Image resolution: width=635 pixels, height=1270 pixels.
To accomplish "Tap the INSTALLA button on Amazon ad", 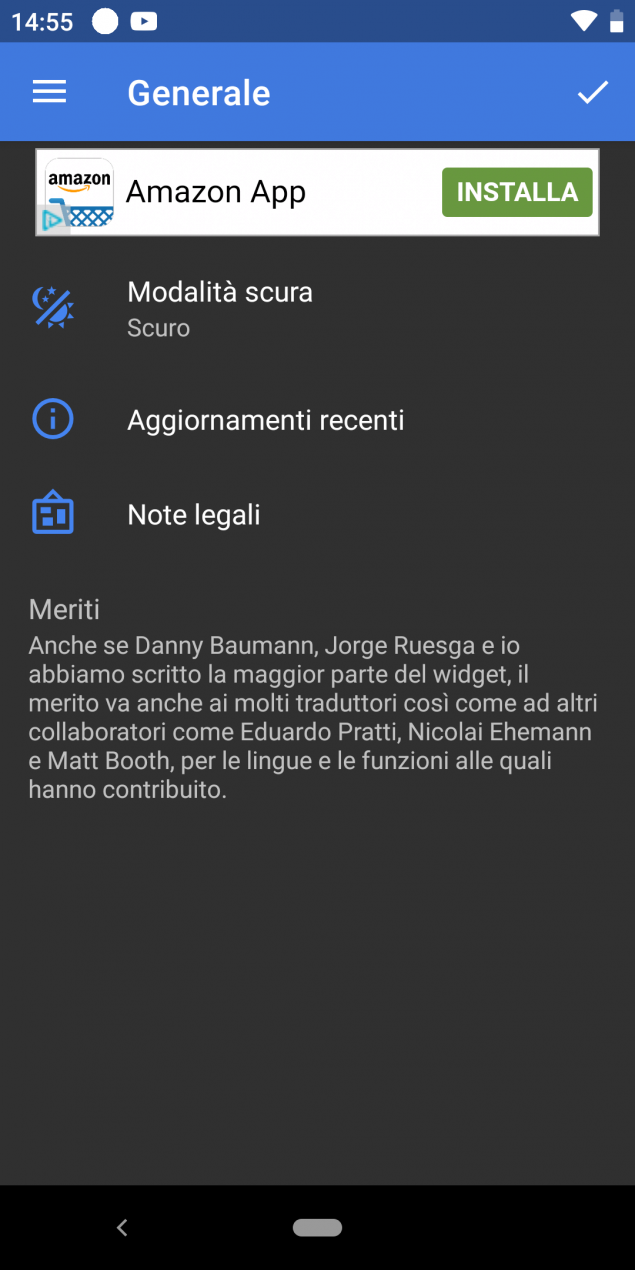I will pos(517,192).
